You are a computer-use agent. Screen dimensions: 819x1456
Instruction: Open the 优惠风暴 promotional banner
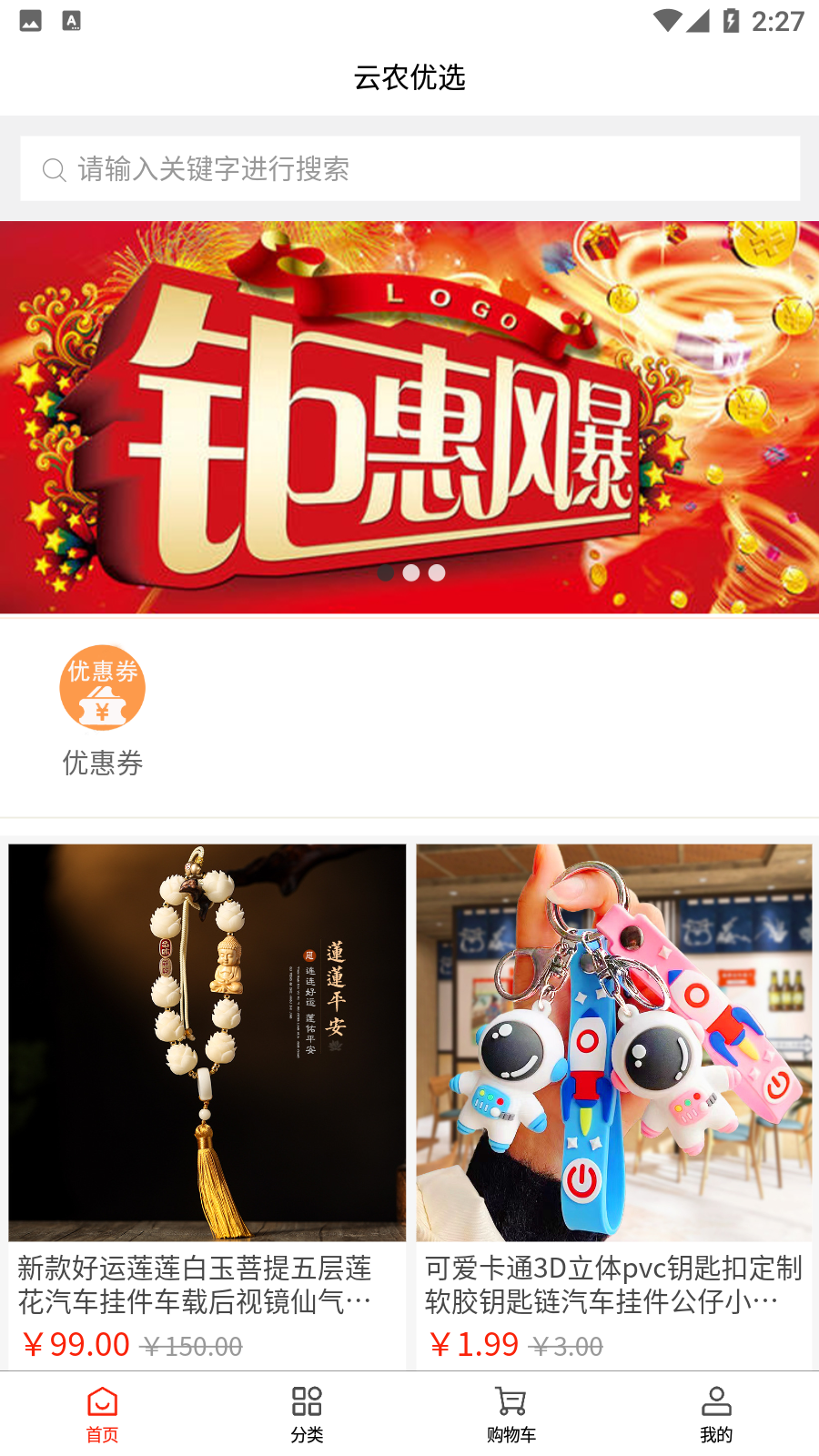[409, 417]
